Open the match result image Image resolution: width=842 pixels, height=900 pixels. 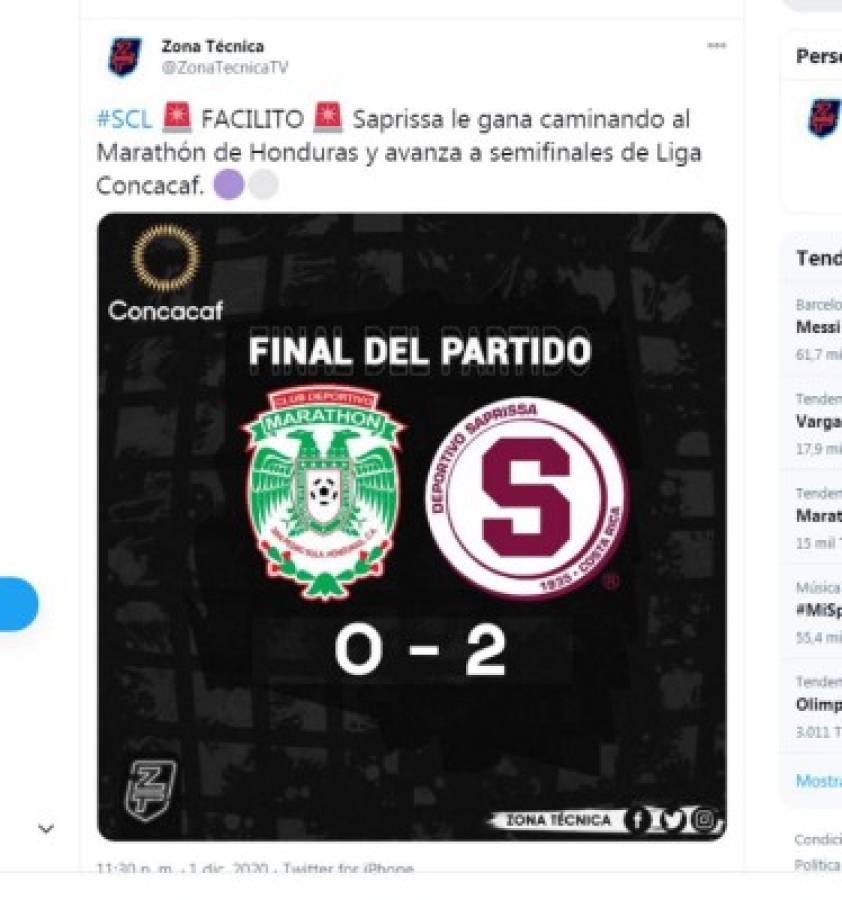411,526
